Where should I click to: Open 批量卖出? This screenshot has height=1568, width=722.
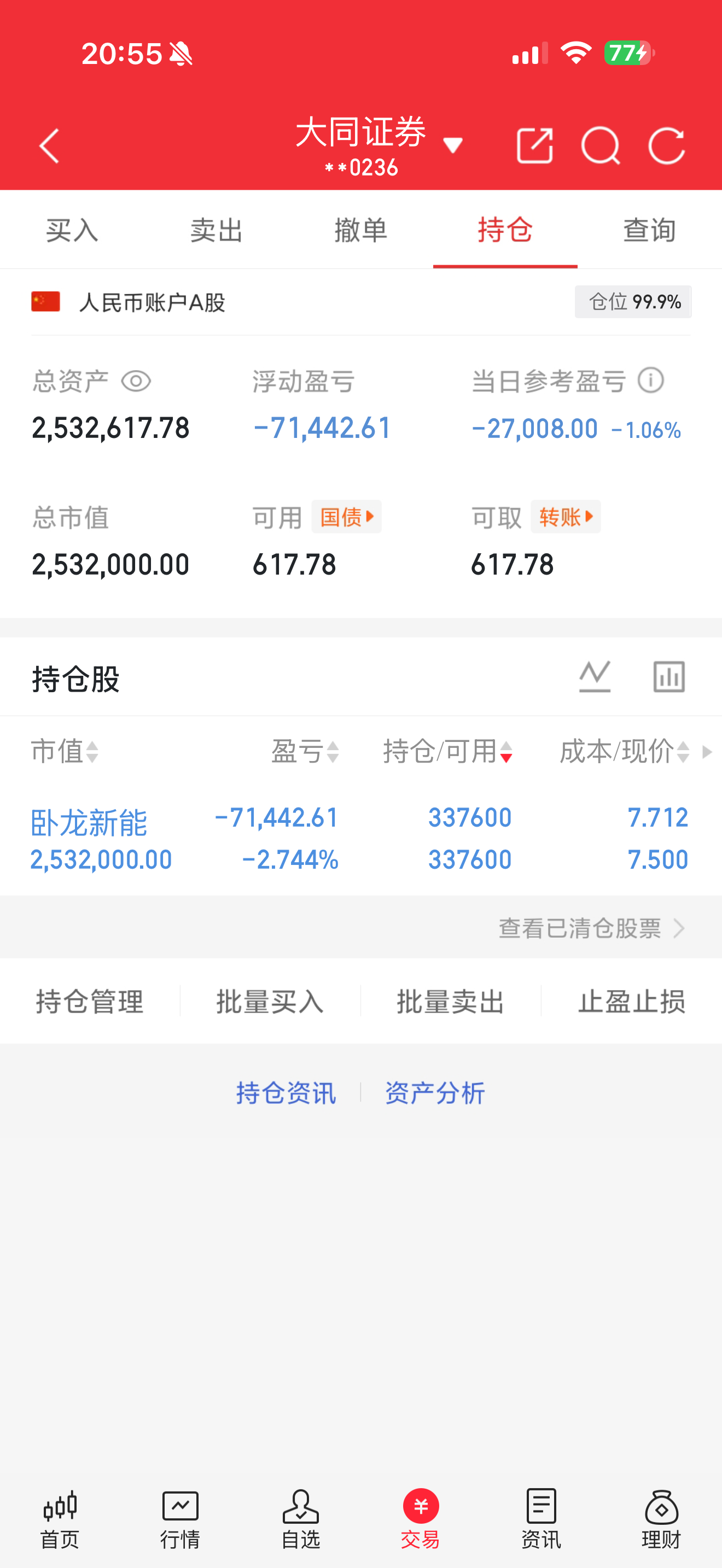[x=451, y=1001]
